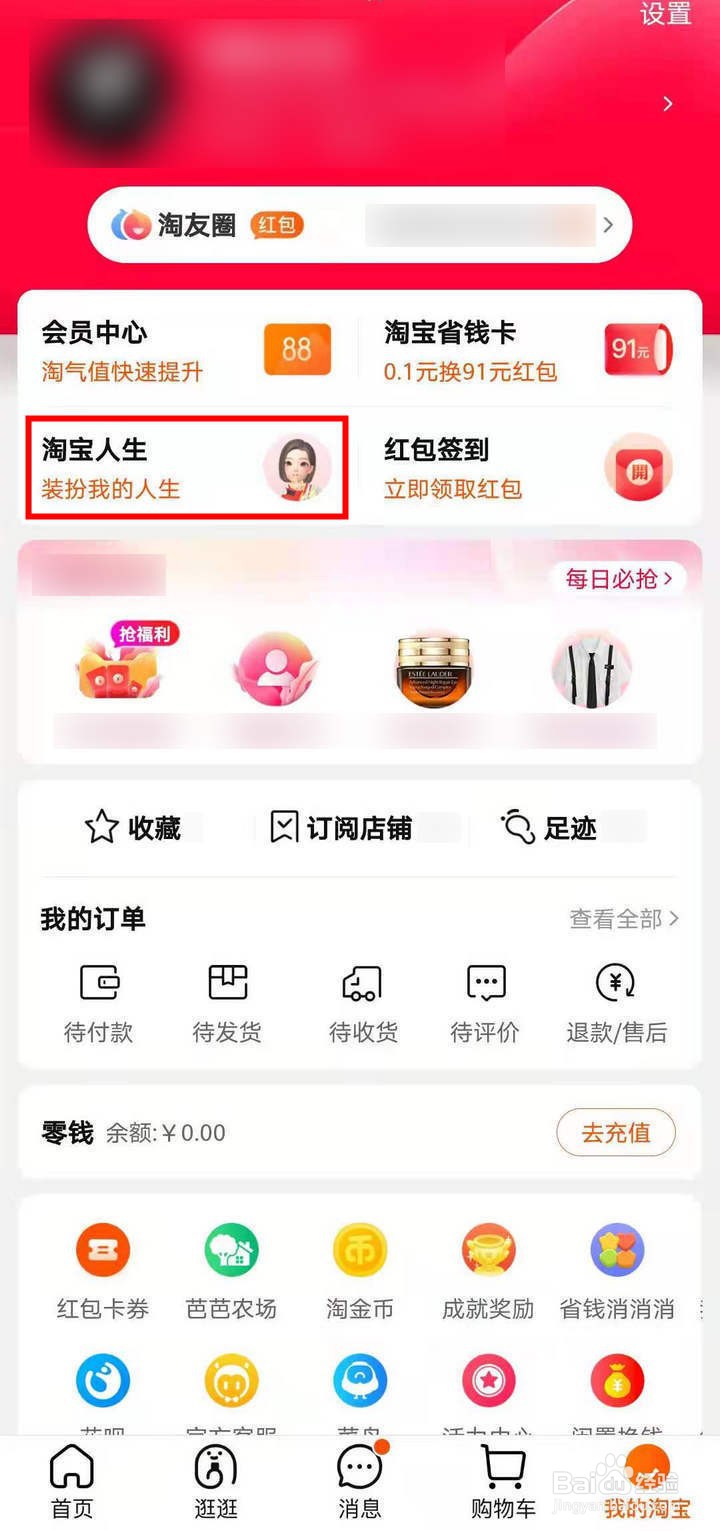The image size is (720, 1531).
Task: Open 设置 settings at top right
Action: (662, 16)
